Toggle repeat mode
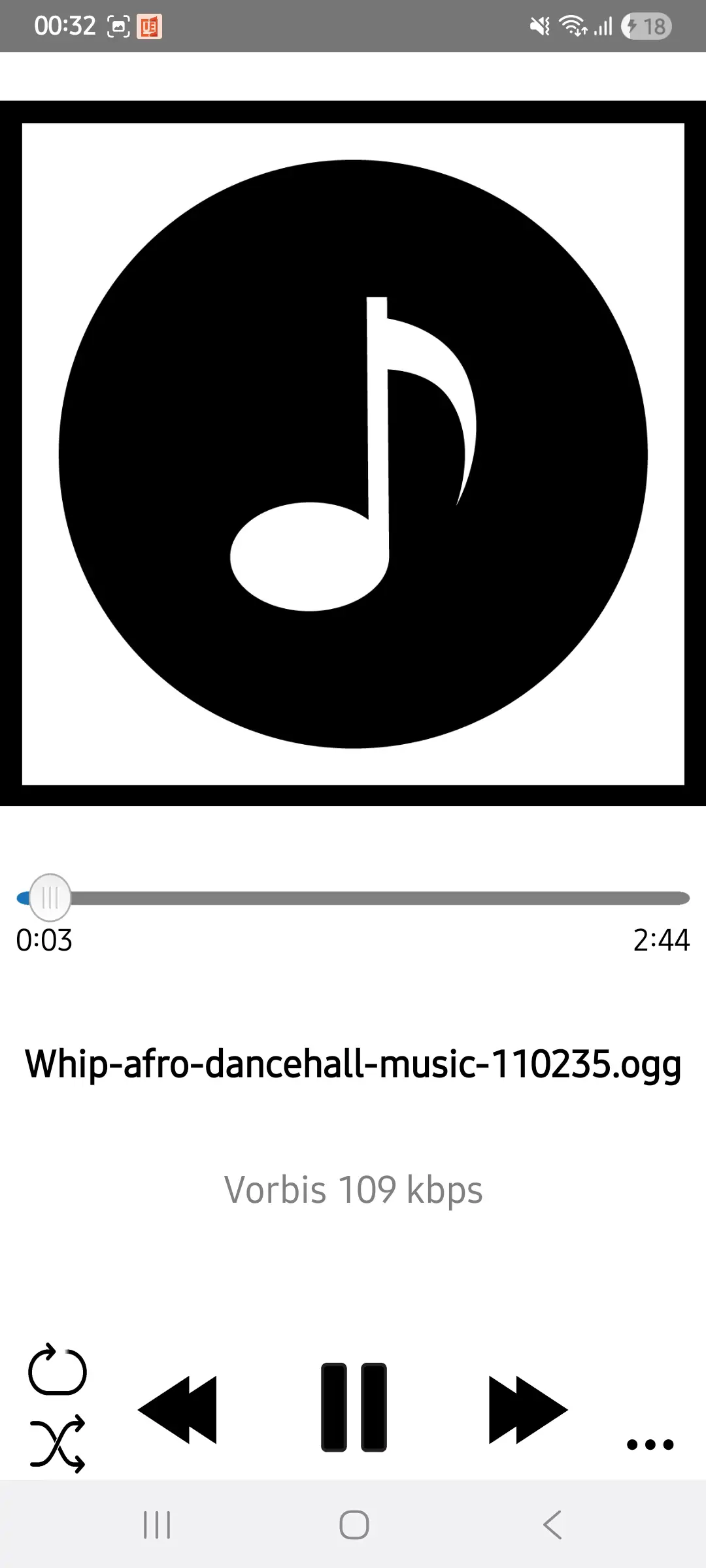This screenshot has height=1568, width=706. pyautogui.click(x=58, y=1370)
